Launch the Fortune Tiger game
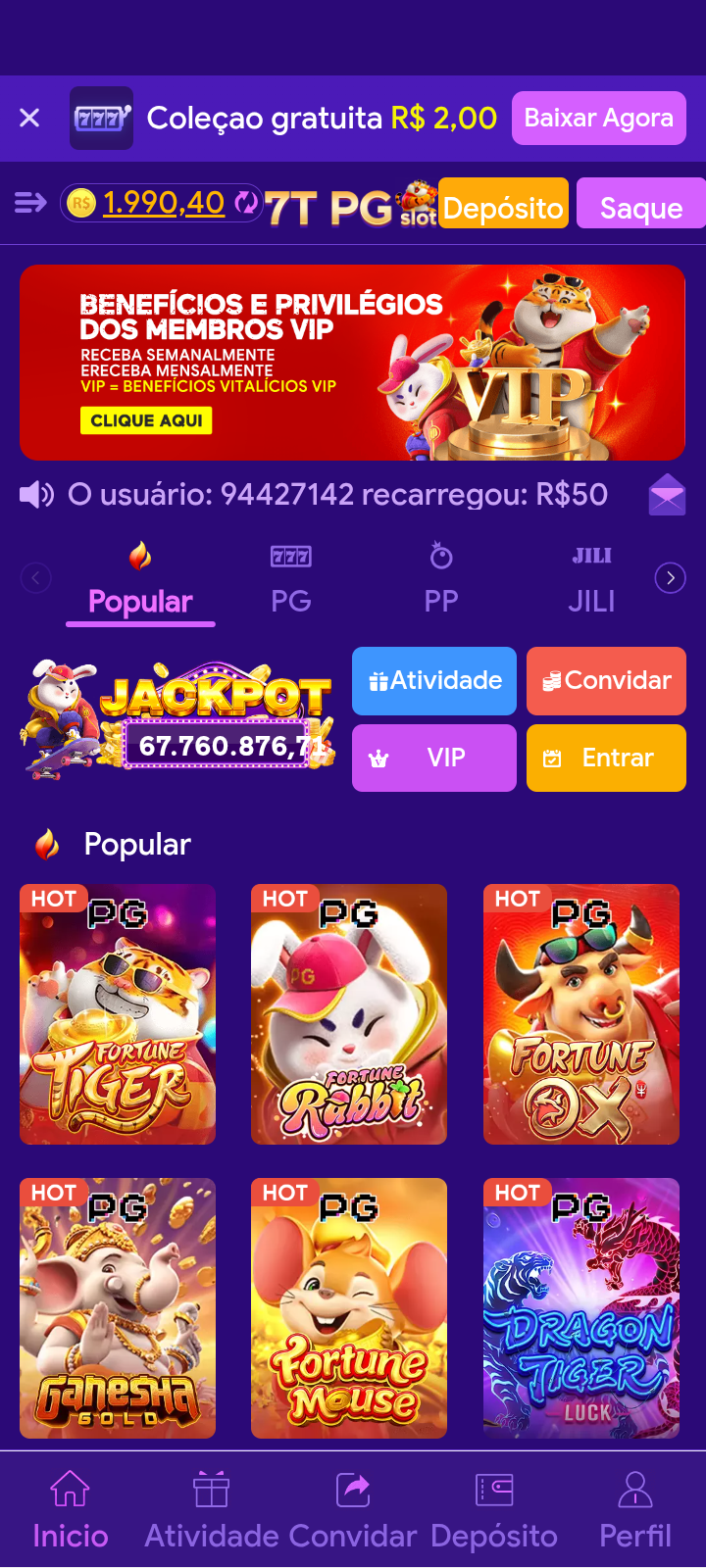 pos(118,1014)
